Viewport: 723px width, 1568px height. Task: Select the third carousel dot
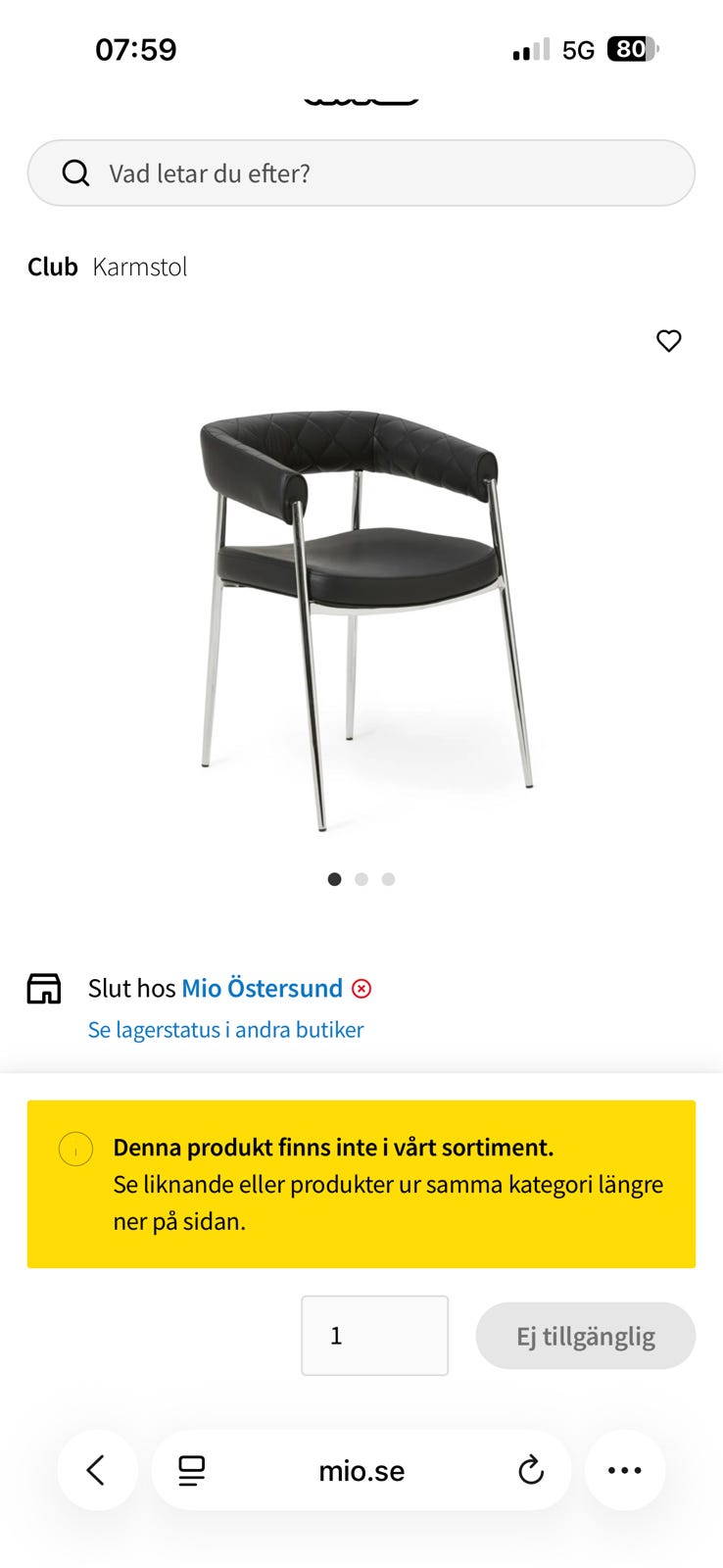click(388, 879)
